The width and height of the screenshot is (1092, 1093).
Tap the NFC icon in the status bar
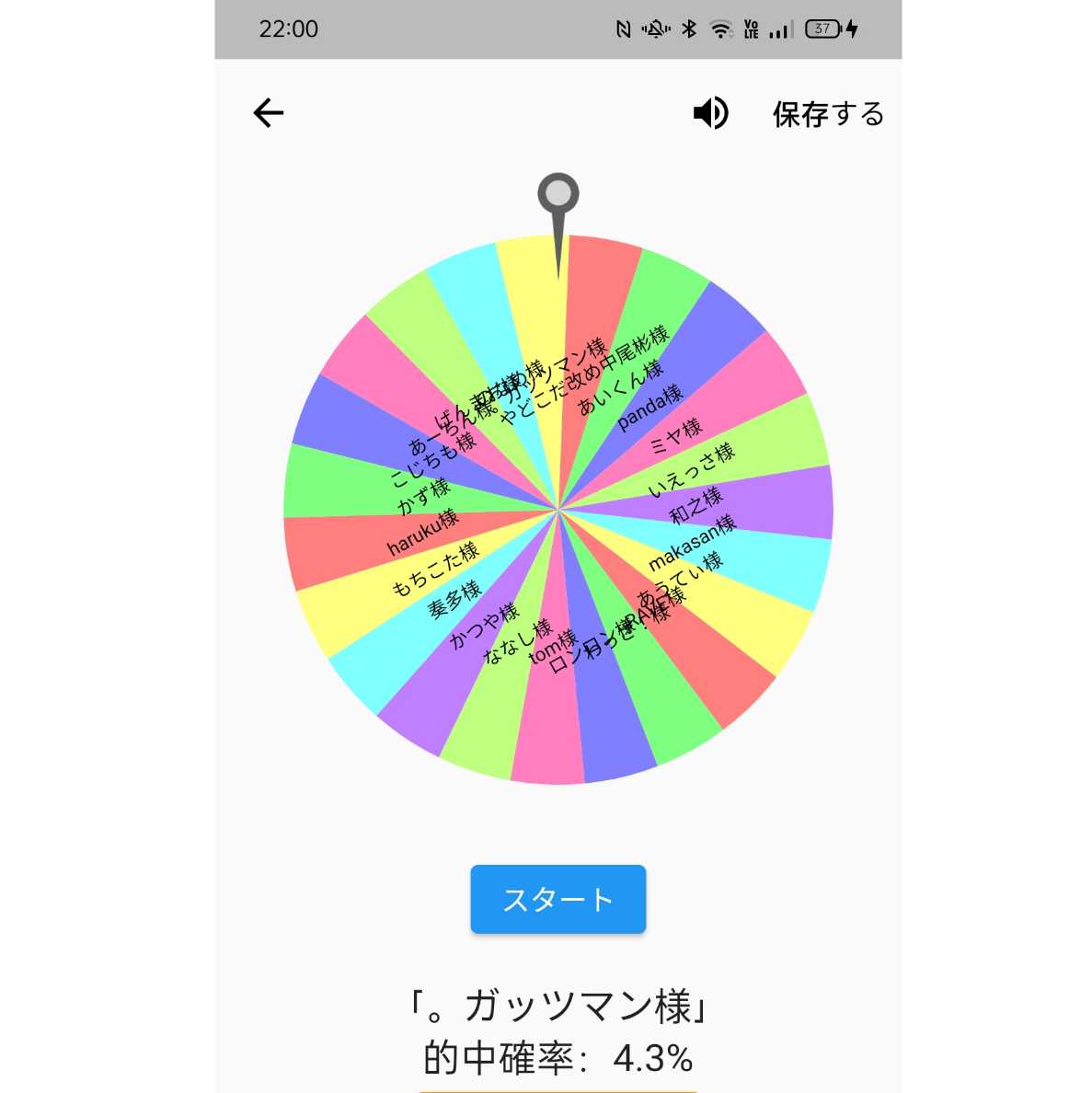point(624,29)
